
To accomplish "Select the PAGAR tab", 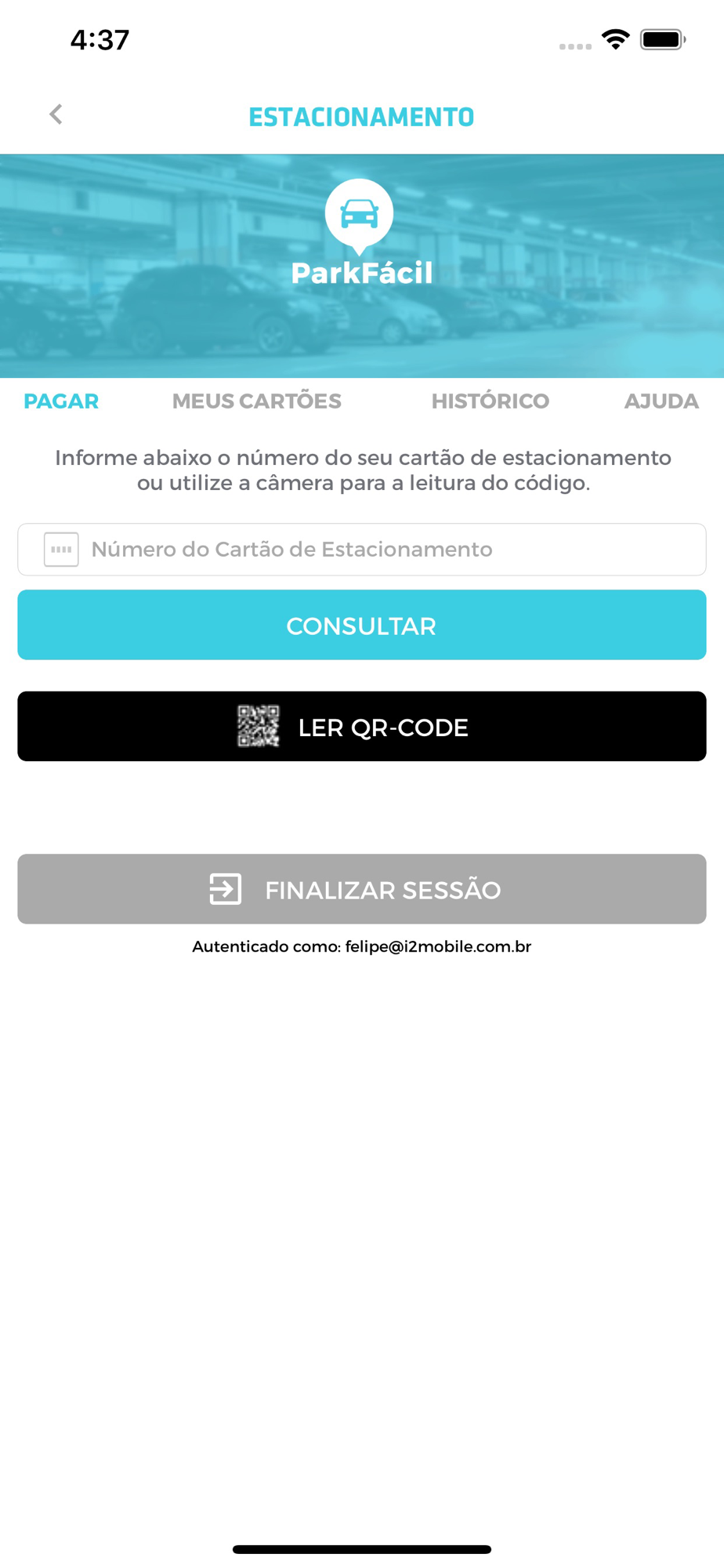I will (x=61, y=401).
